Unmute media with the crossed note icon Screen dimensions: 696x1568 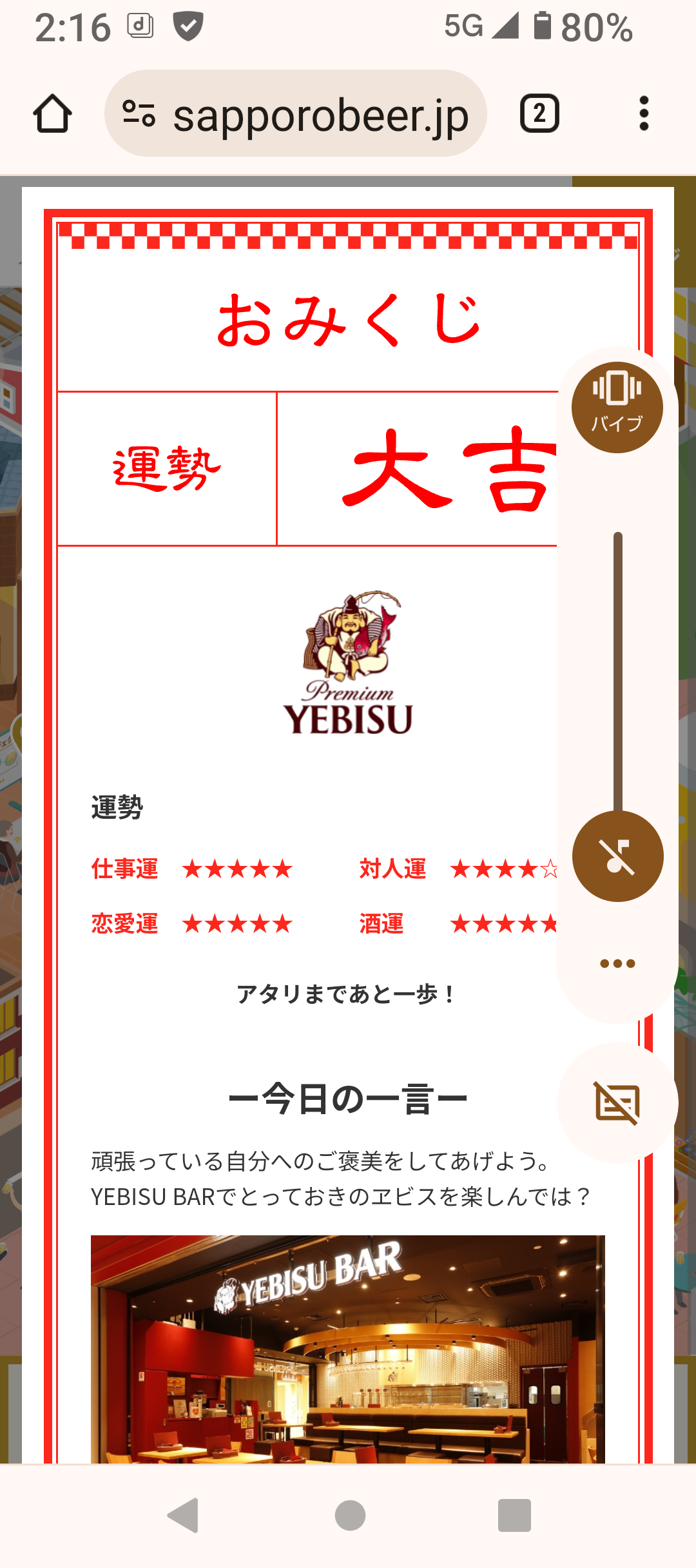[x=618, y=856]
